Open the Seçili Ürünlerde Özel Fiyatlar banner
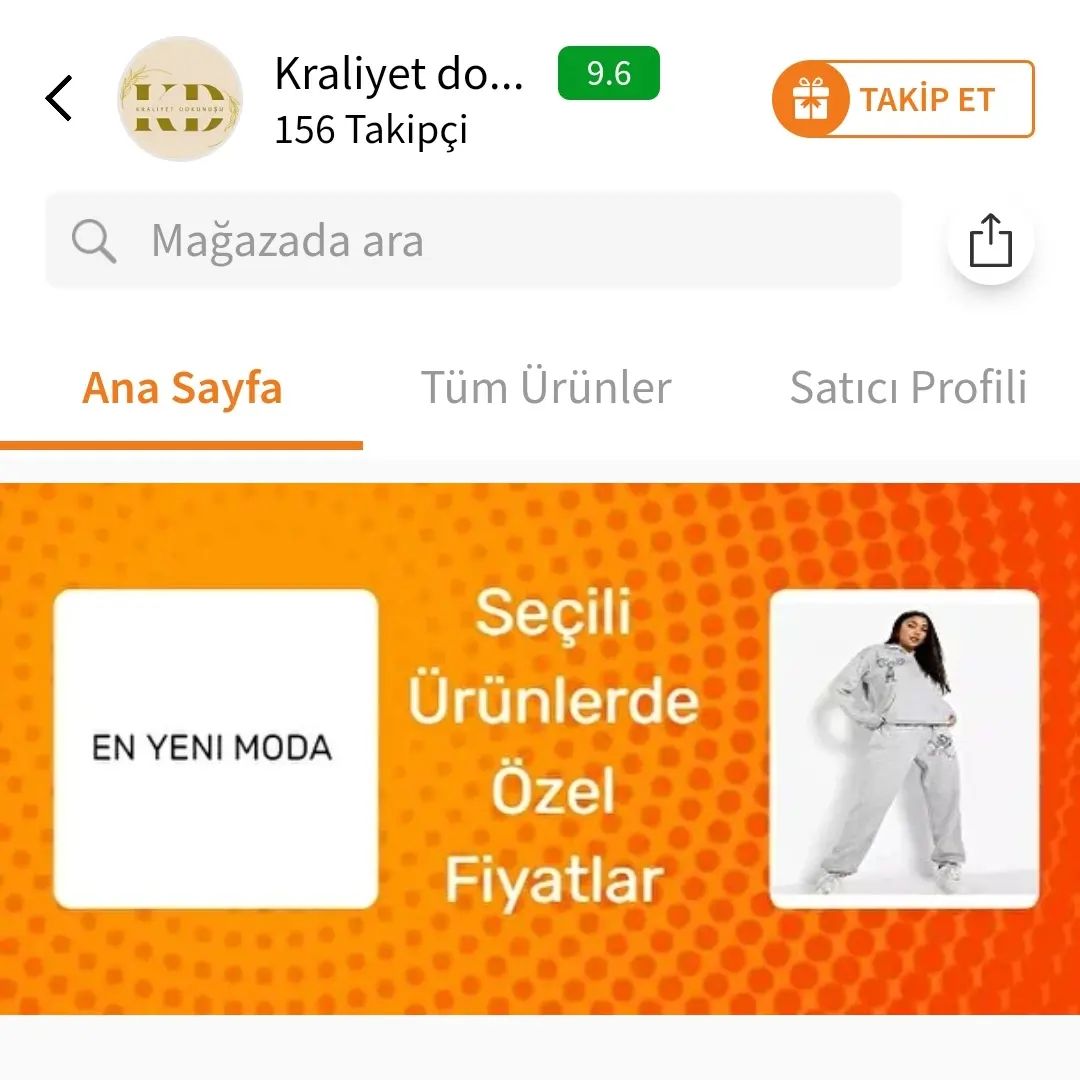 [x=552, y=748]
